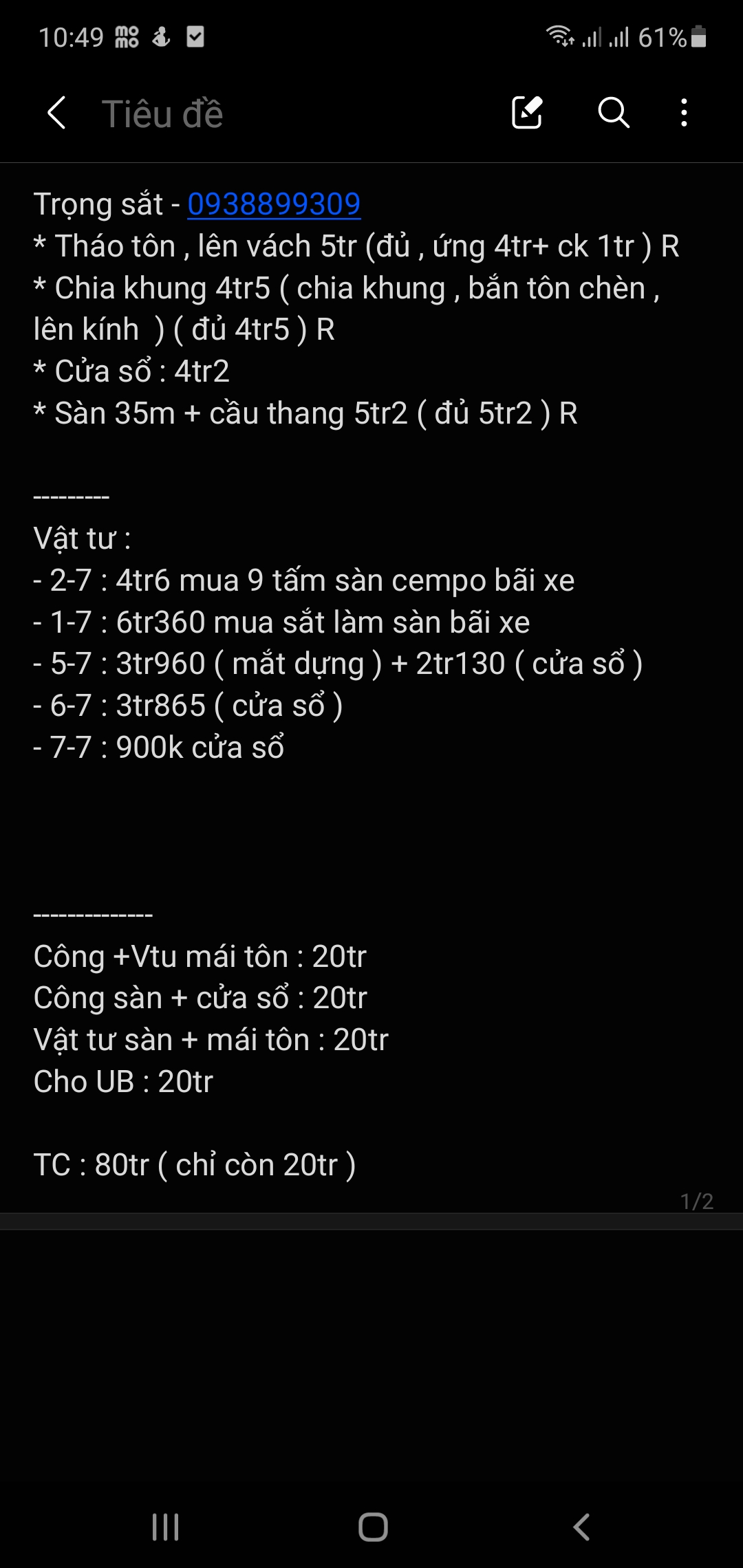This screenshot has height=1568, width=743.
Task: Open the three-dot overflow menu
Action: [684, 113]
